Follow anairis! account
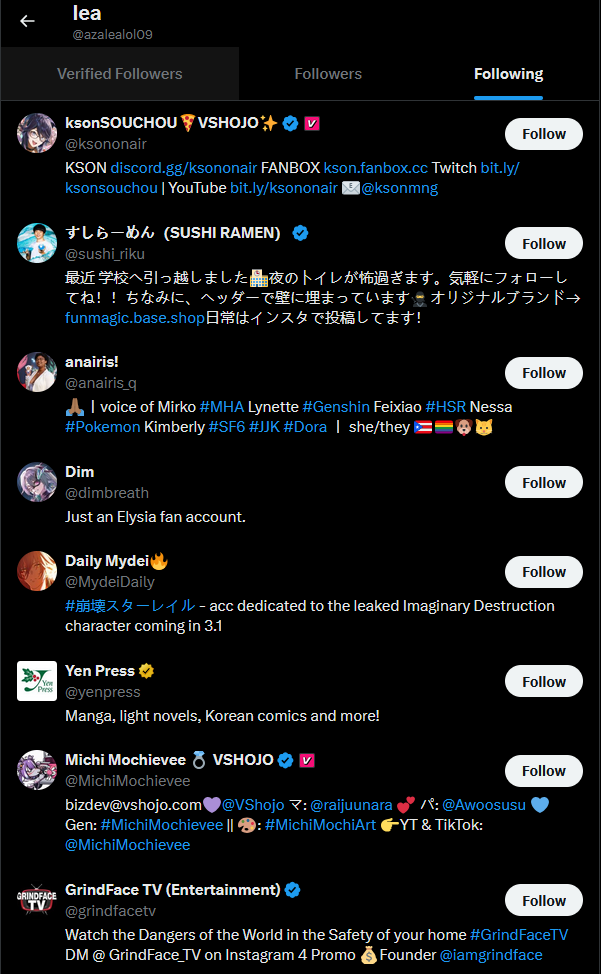 (543, 373)
